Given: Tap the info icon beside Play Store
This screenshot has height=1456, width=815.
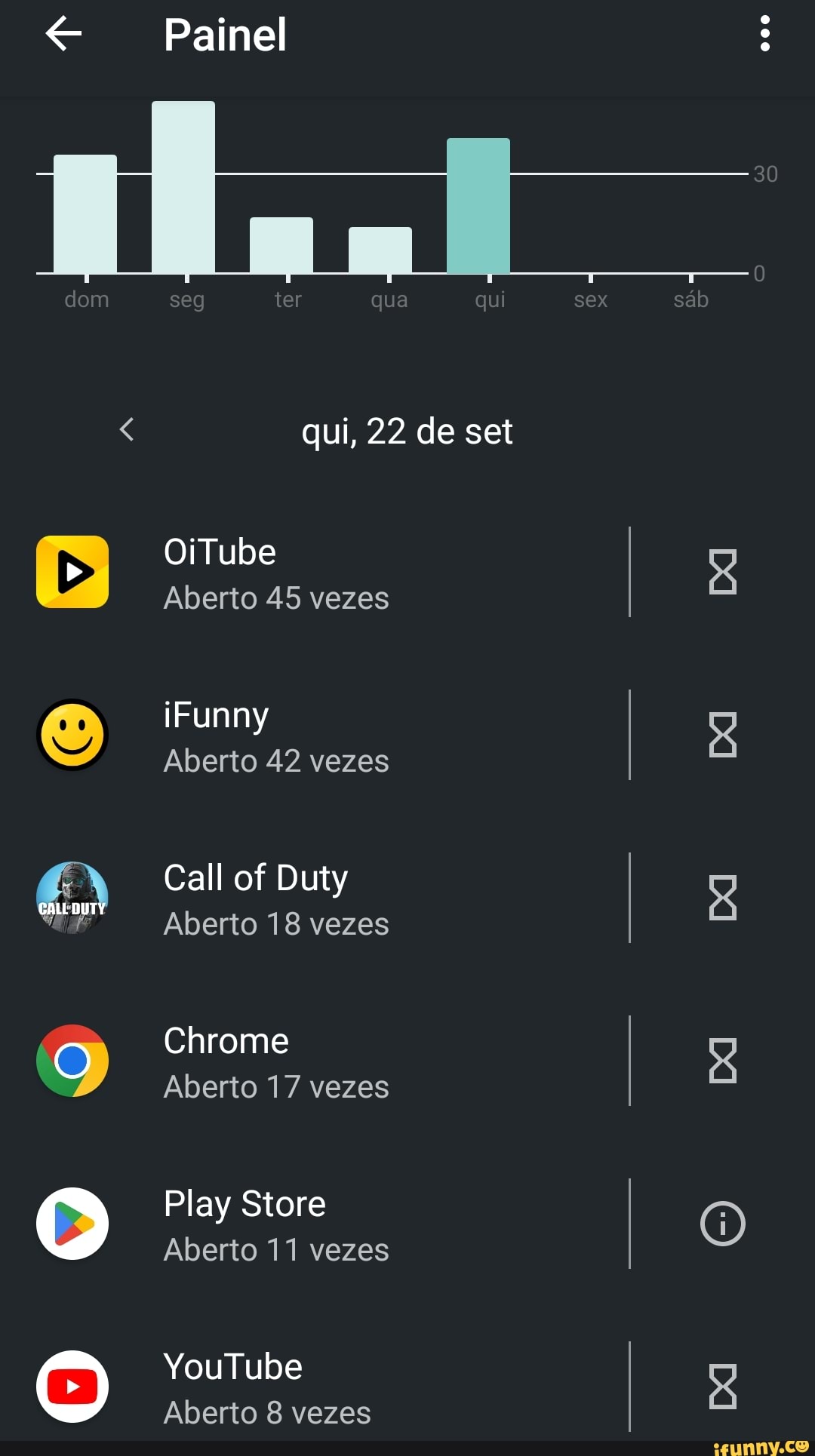Looking at the screenshot, I should [723, 1224].
